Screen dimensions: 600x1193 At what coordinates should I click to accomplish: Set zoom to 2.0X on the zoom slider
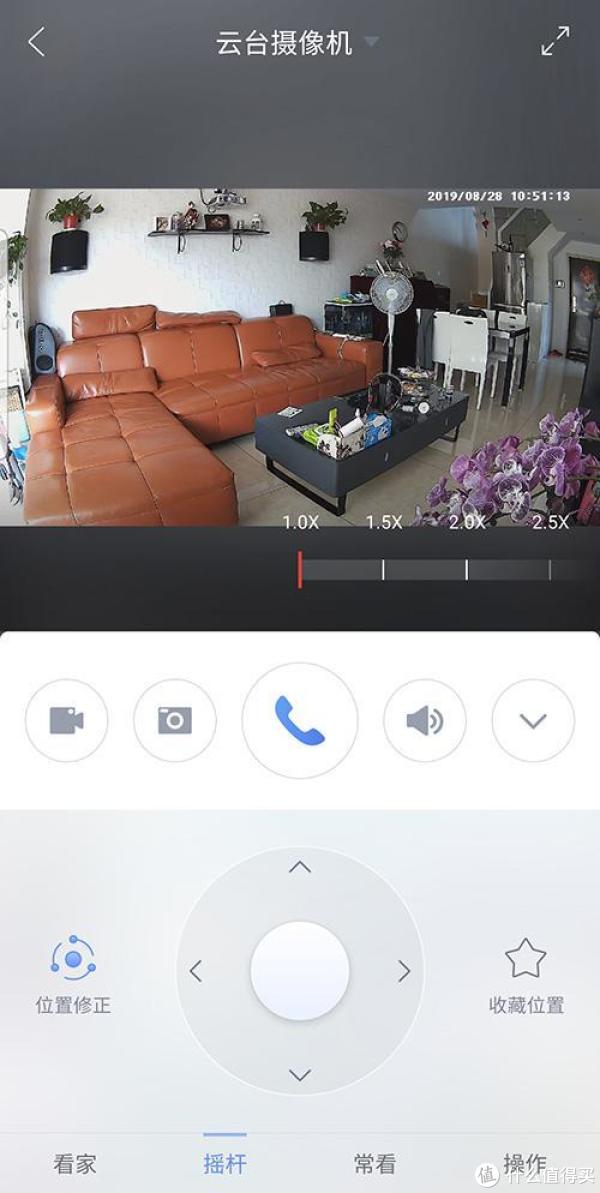click(466, 570)
